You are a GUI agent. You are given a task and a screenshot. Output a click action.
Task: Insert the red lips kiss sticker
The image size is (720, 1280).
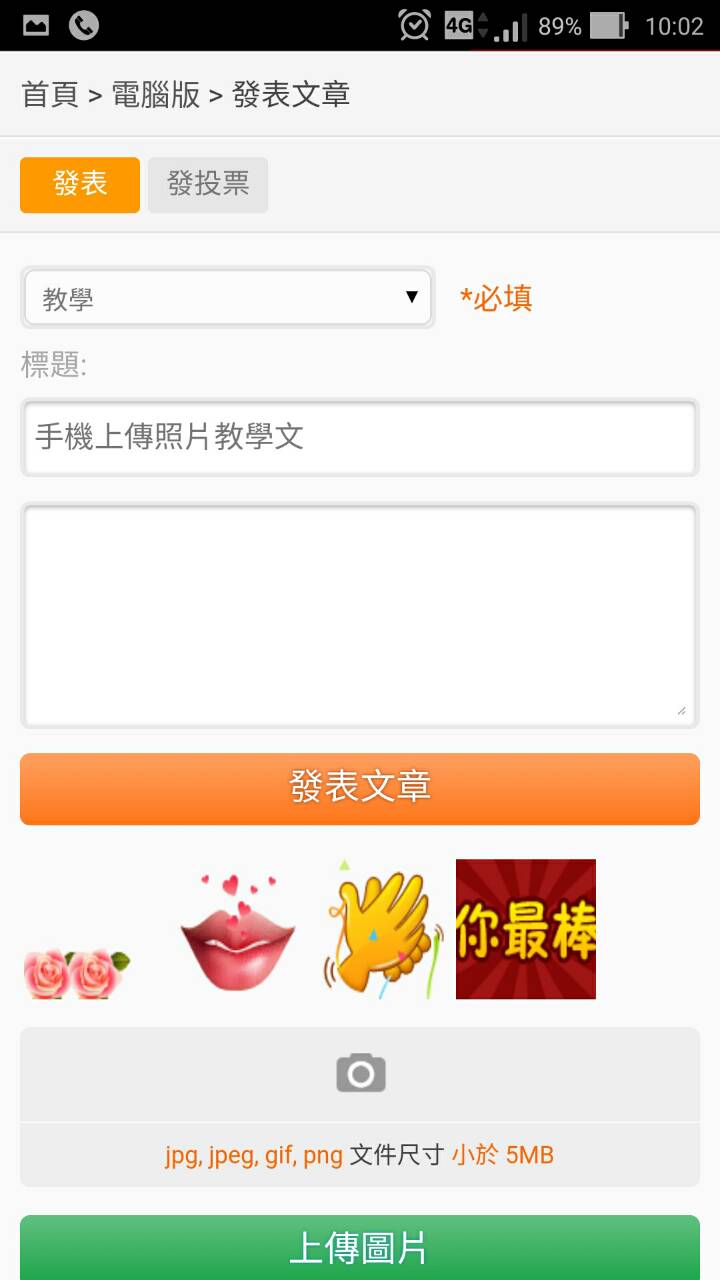(238, 935)
